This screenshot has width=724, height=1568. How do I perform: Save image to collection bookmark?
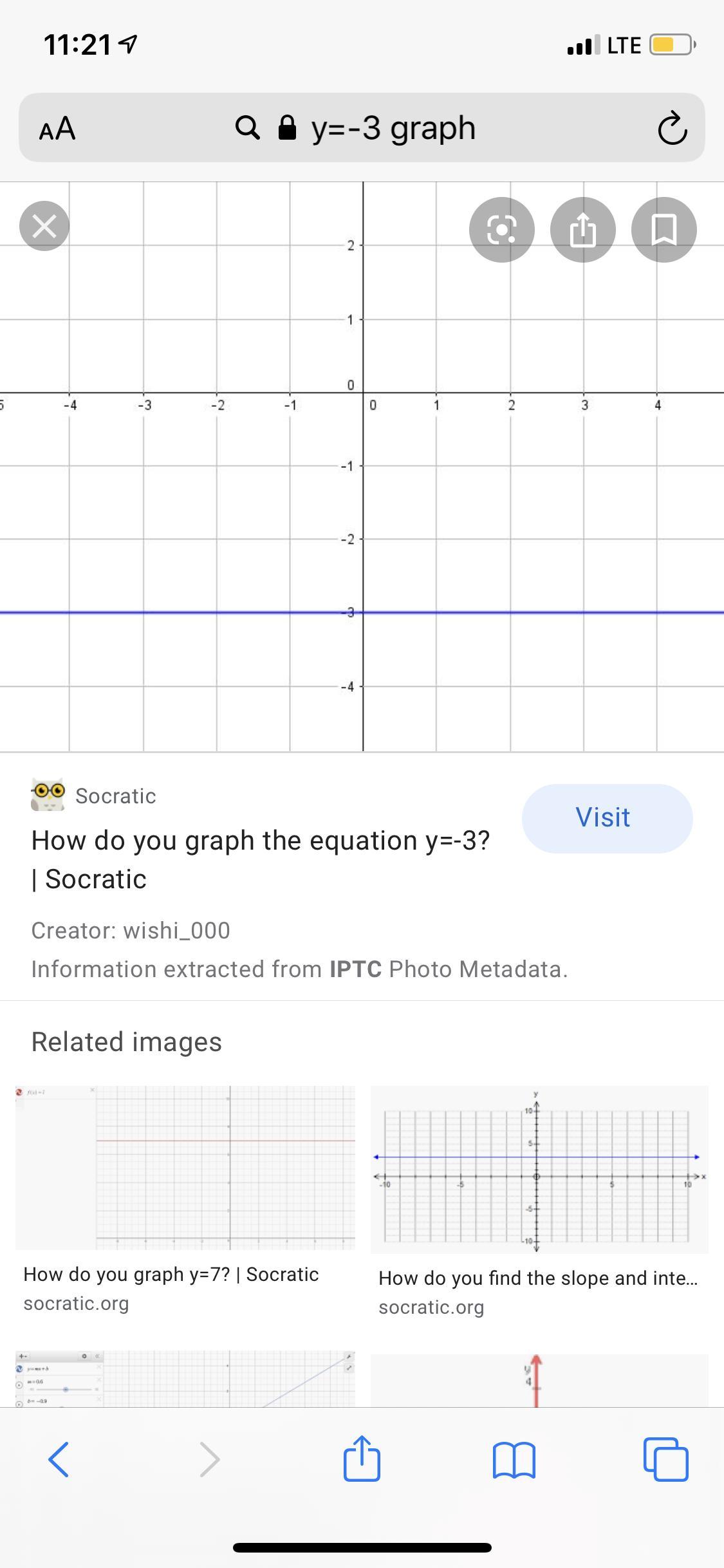pos(664,230)
